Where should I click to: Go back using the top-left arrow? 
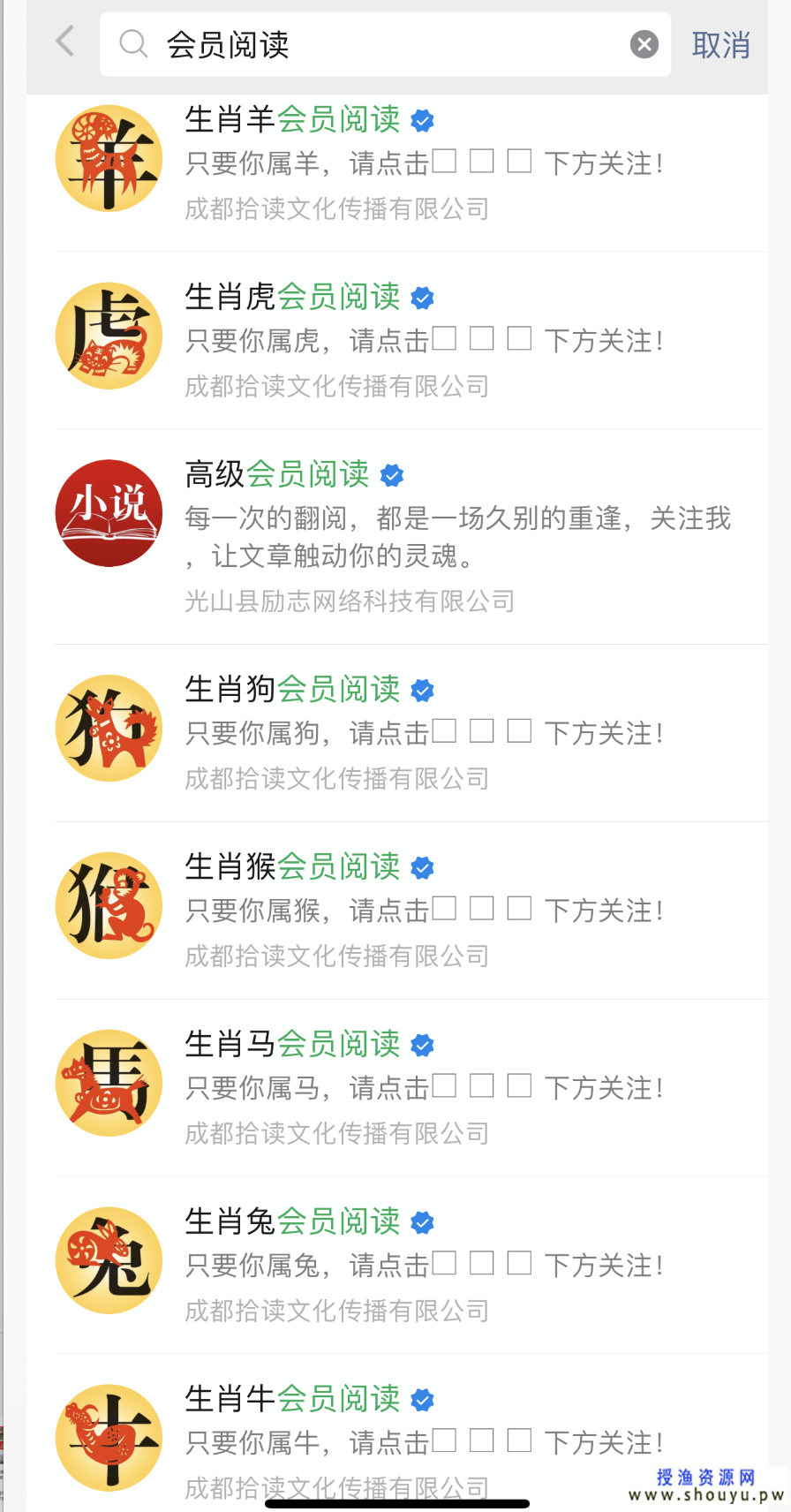[65, 42]
